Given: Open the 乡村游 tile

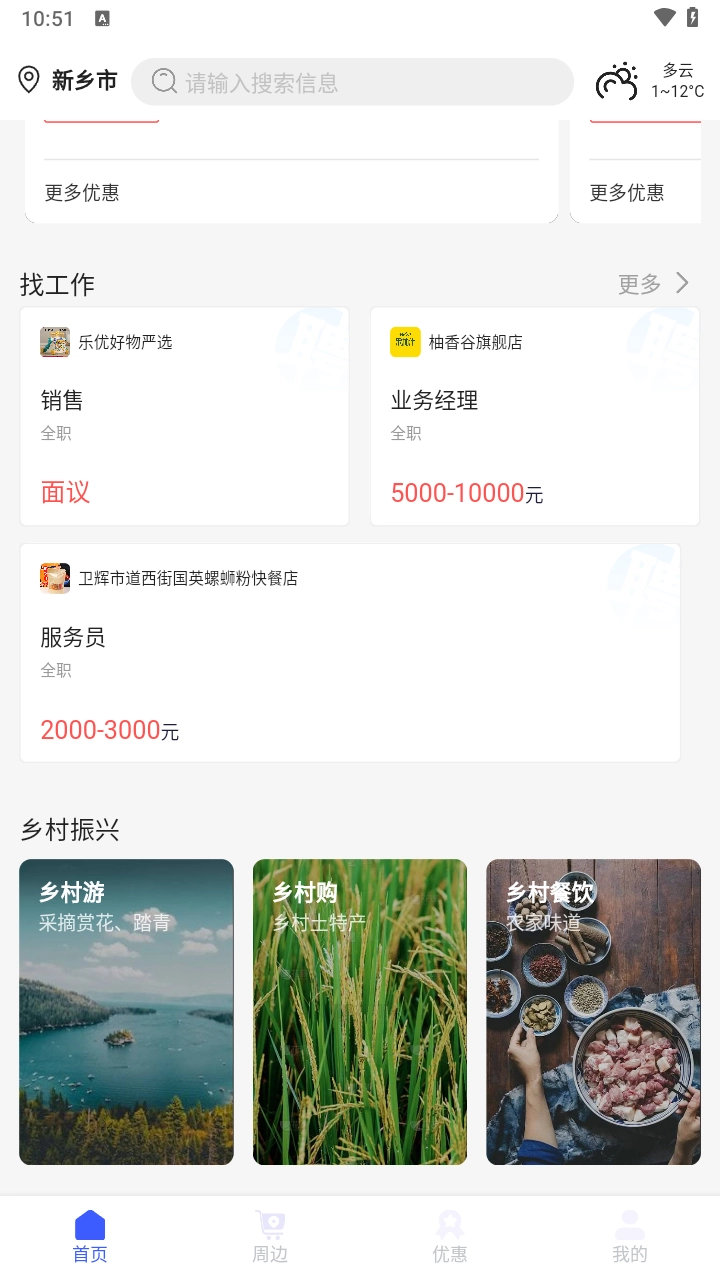Looking at the screenshot, I should point(126,1012).
